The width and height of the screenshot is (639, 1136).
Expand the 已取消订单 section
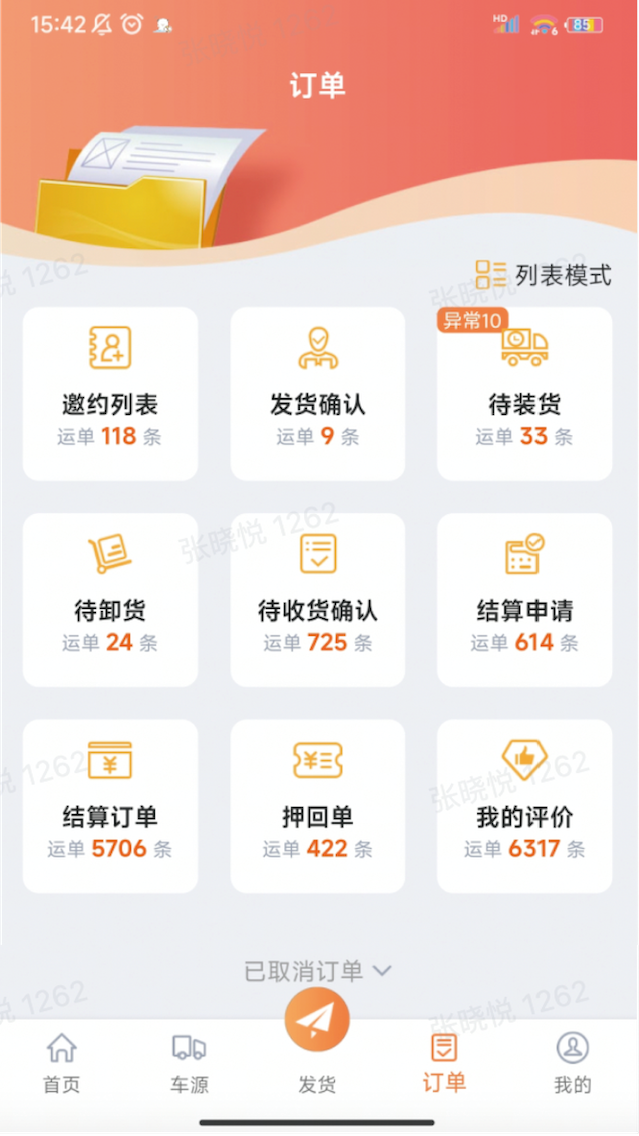318,970
